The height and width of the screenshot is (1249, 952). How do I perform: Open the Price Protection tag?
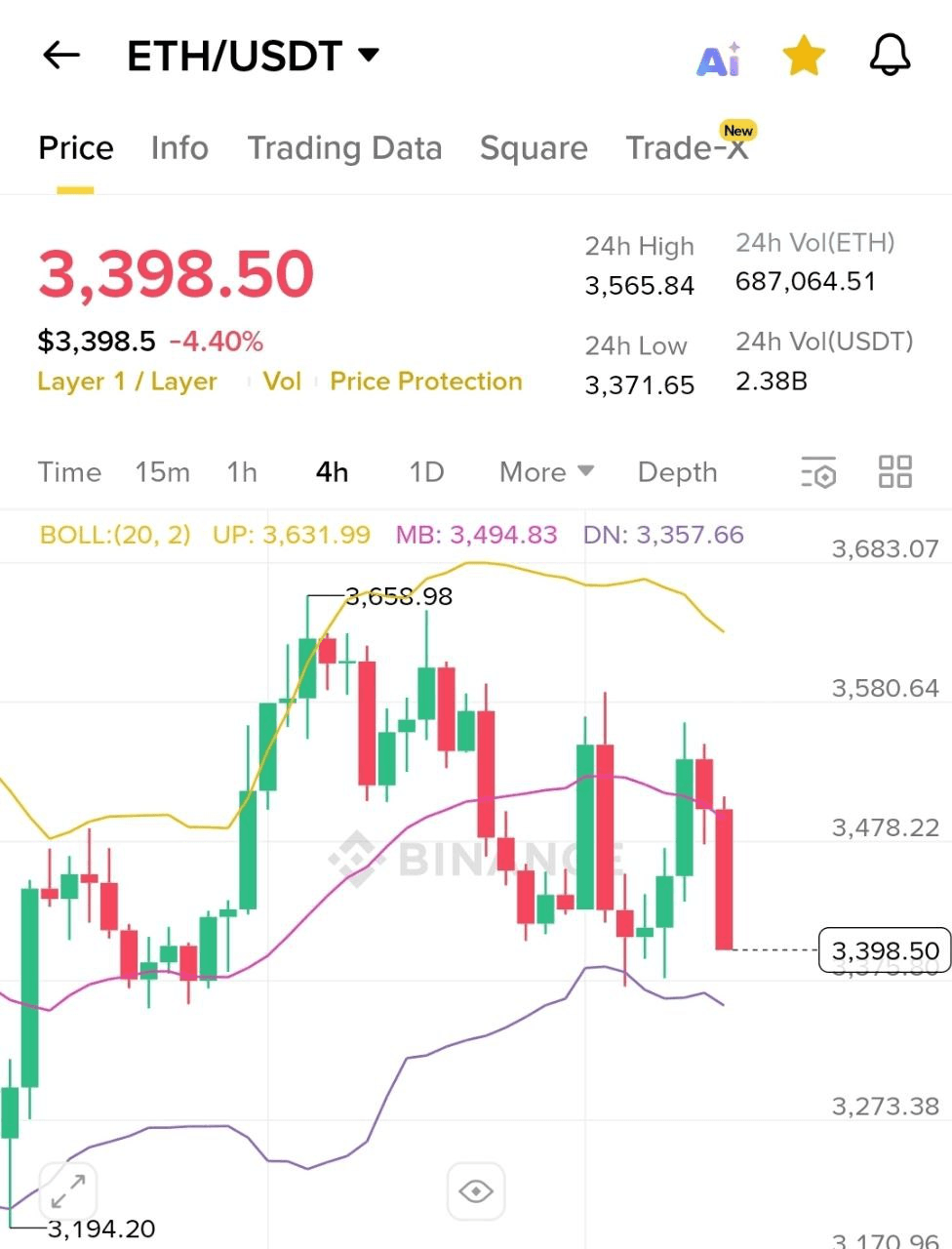coord(426,382)
